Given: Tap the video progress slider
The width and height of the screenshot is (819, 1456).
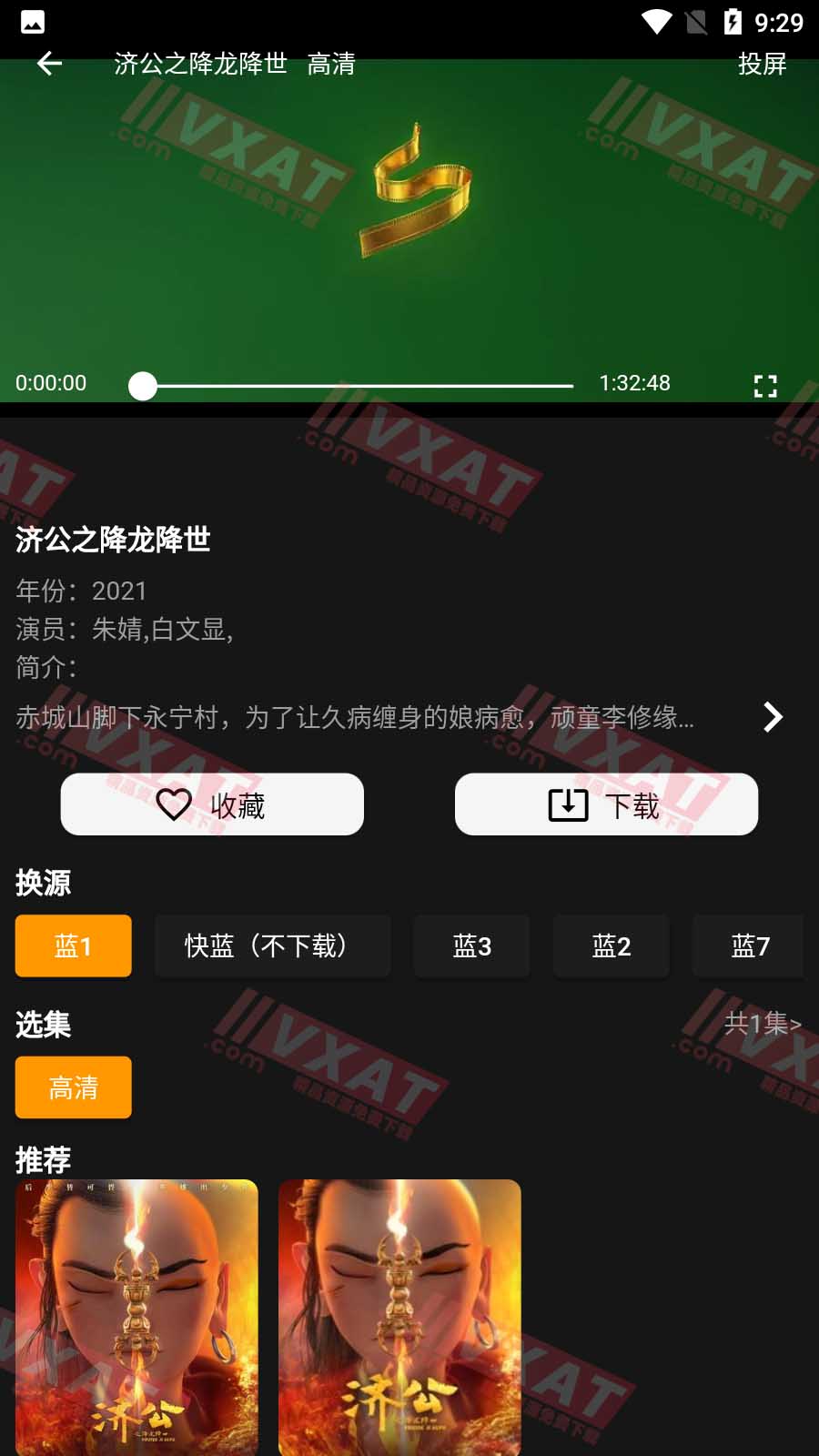Looking at the screenshot, I should [355, 386].
